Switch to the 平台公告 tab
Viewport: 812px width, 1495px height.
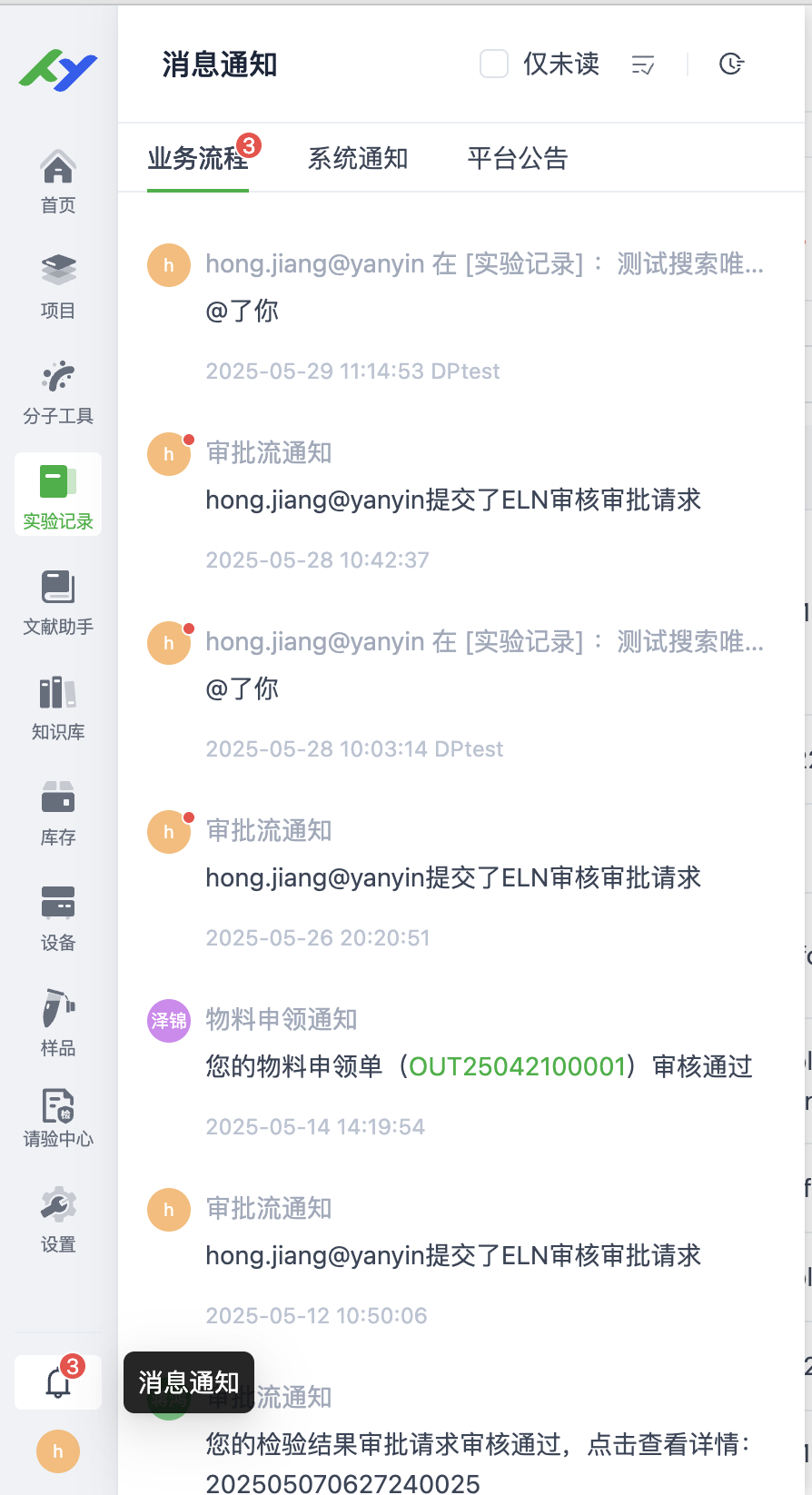coord(518,159)
